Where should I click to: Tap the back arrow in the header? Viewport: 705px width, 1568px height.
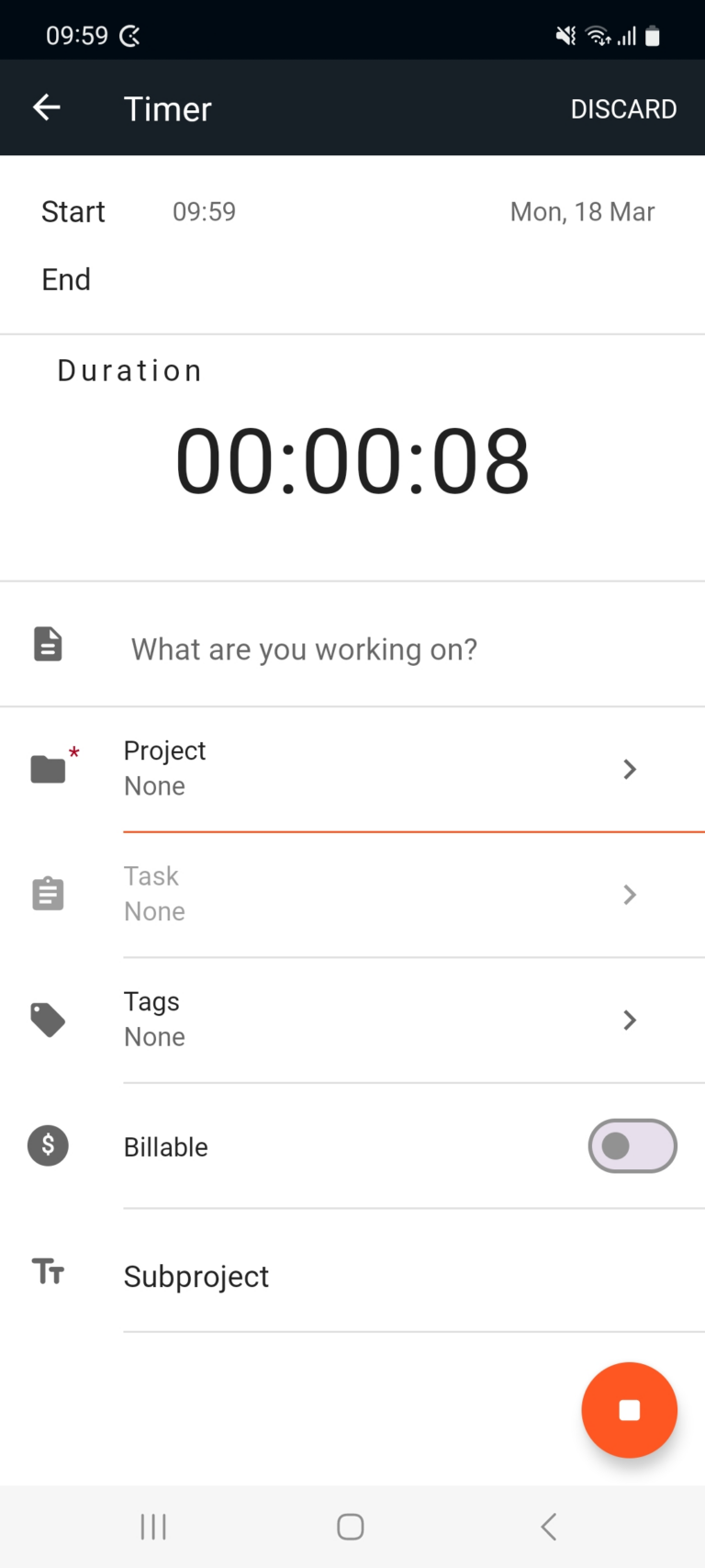pos(46,107)
